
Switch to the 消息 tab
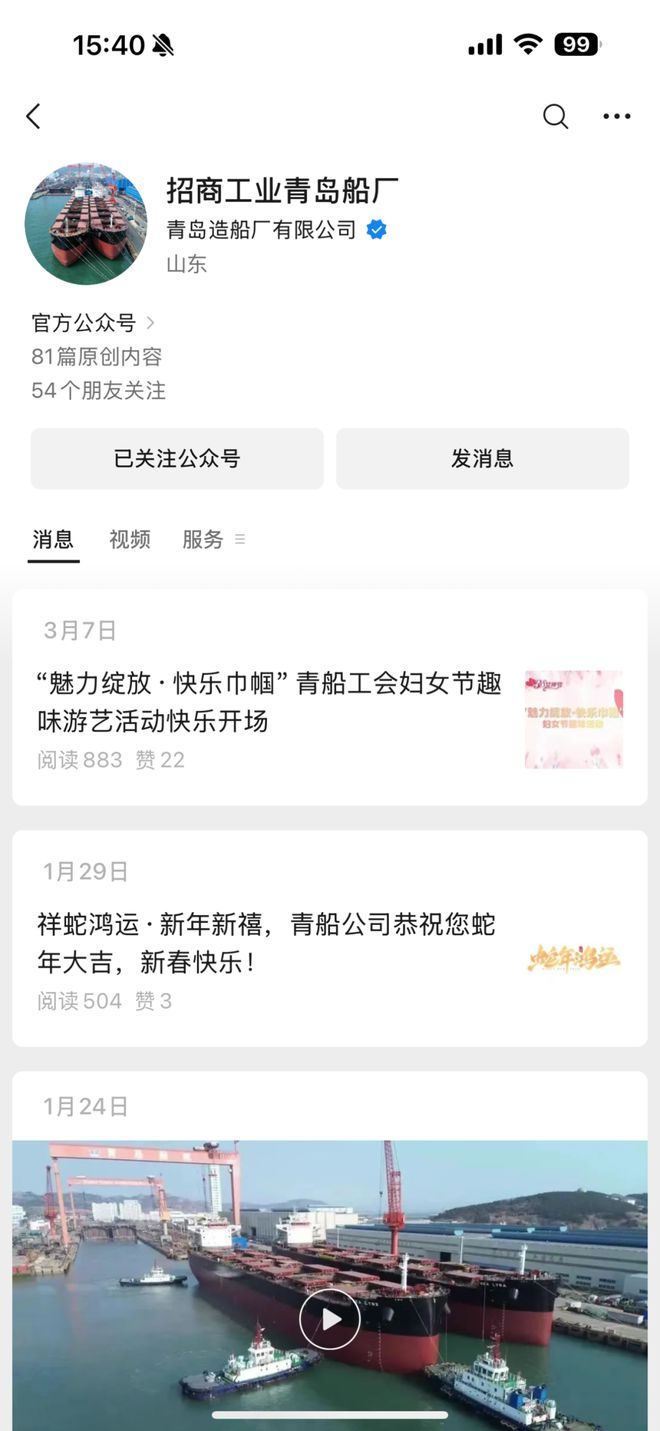pyautogui.click(x=53, y=540)
